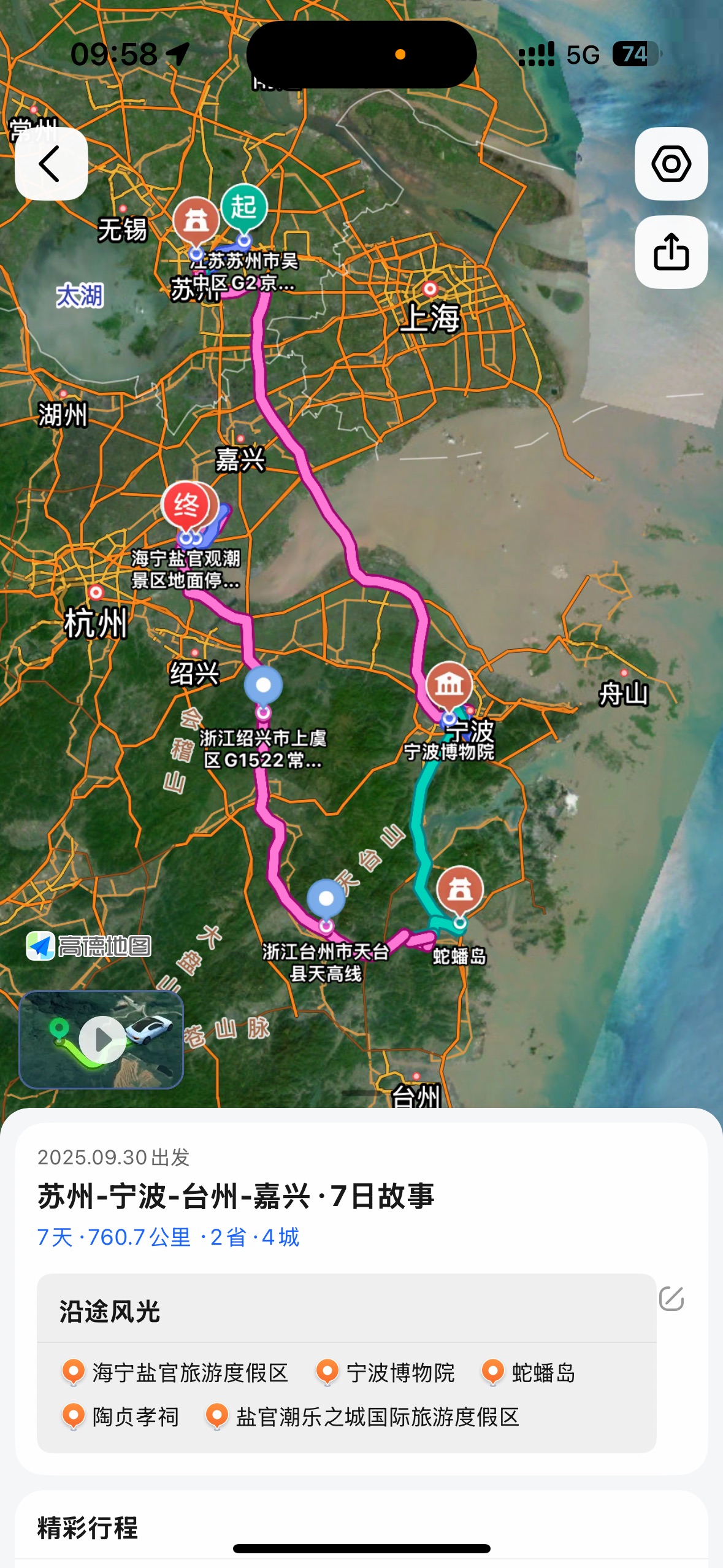Go back using the back arrow

(51, 164)
